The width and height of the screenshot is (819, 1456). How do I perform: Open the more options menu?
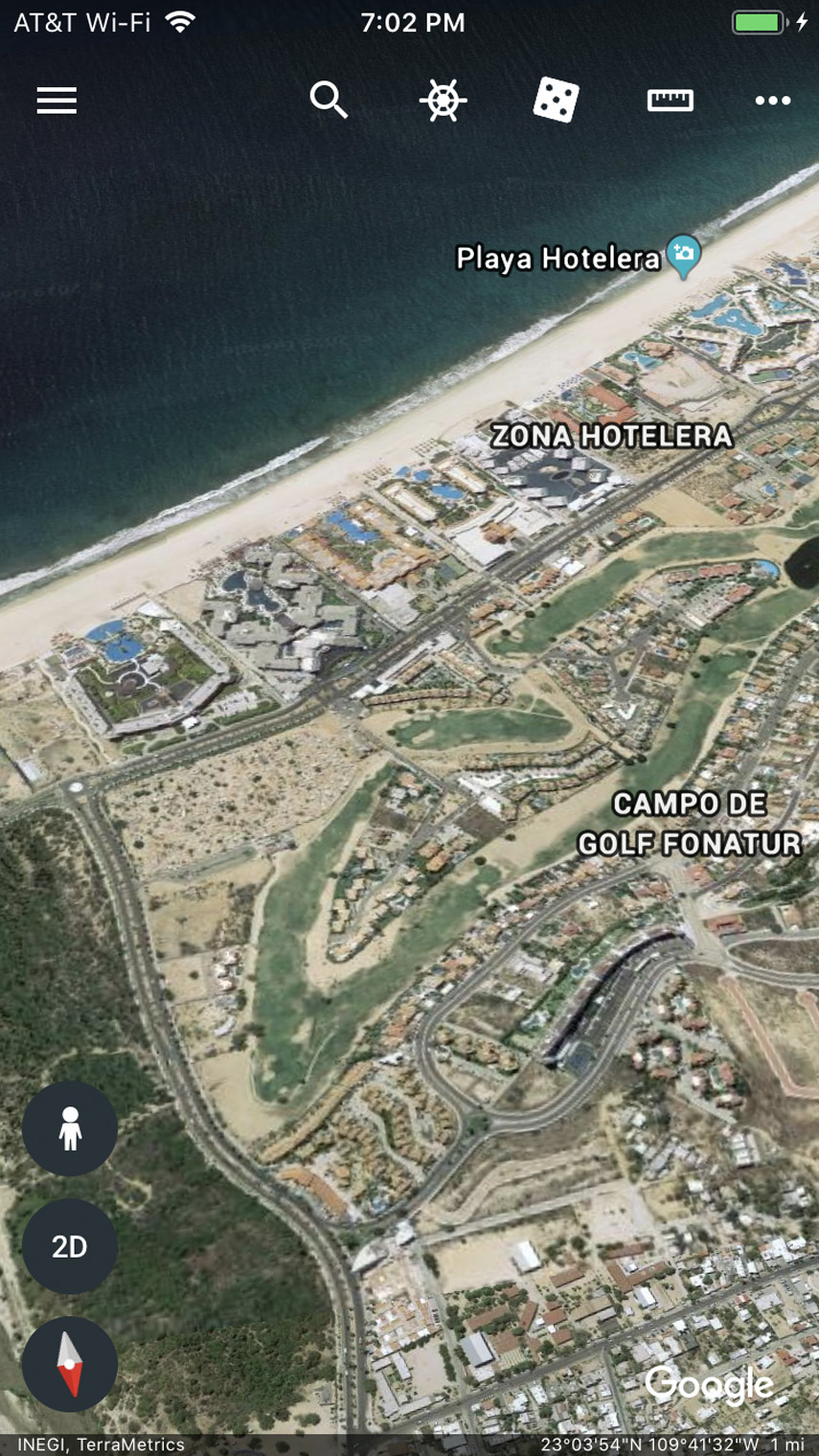pyautogui.click(x=772, y=101)
